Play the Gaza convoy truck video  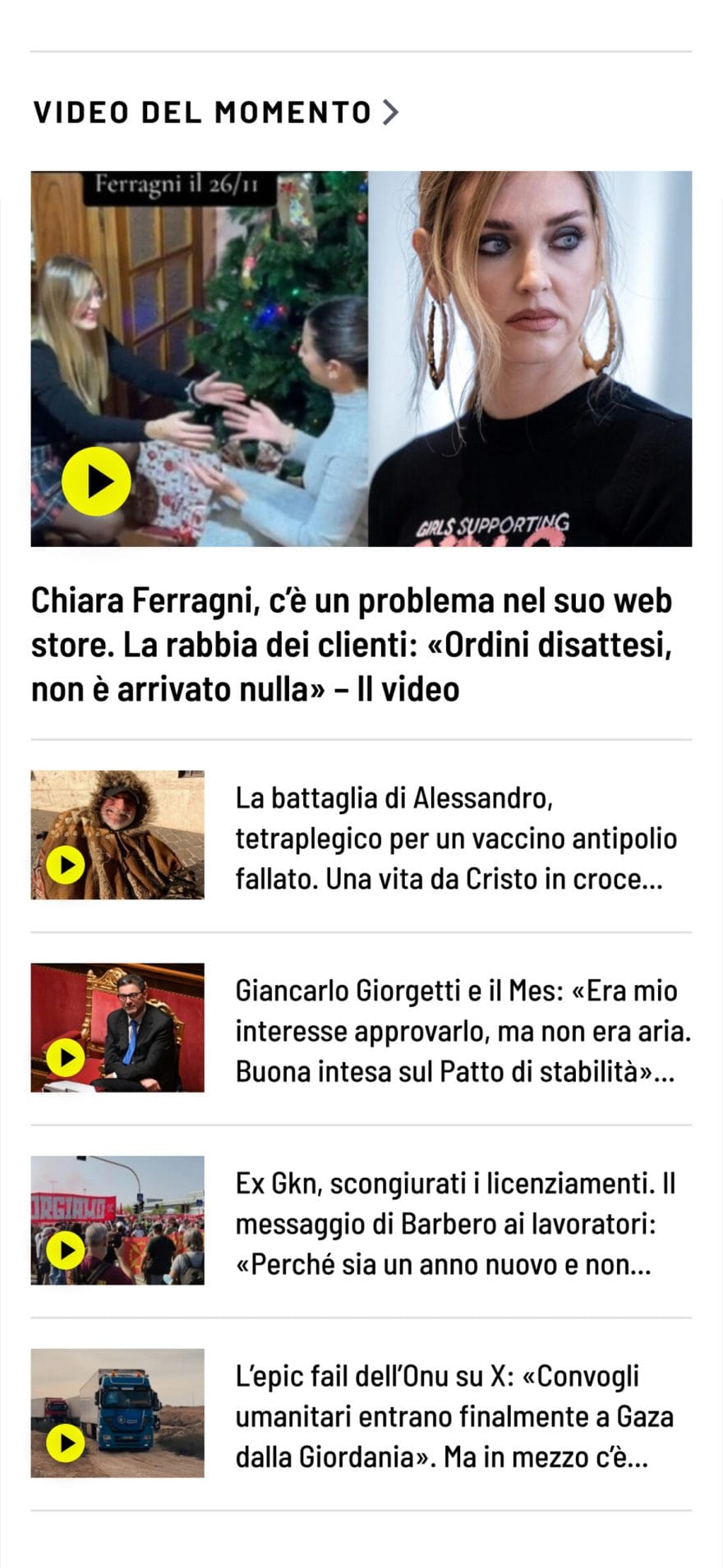tap(67, 1443)
